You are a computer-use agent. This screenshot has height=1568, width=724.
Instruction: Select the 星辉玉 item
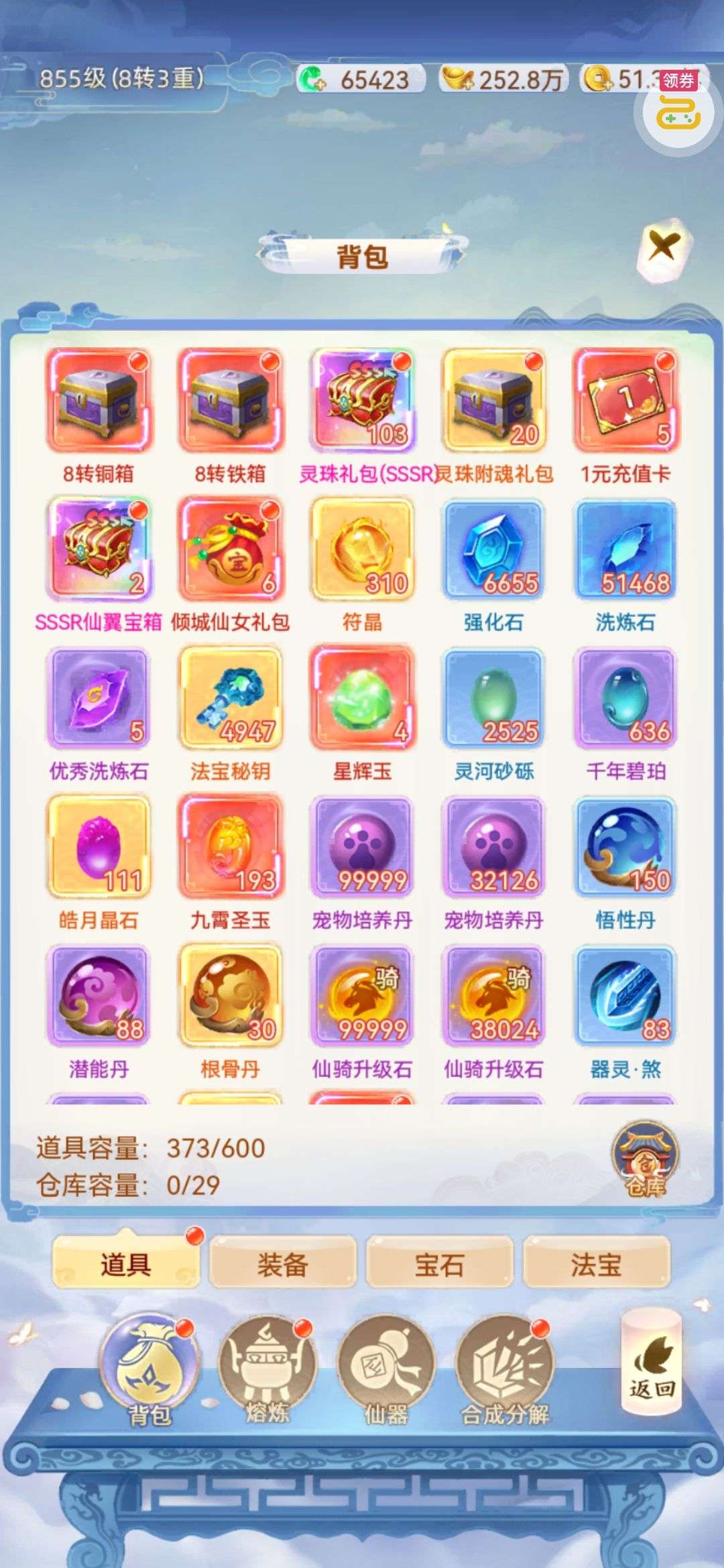[362, 698]
